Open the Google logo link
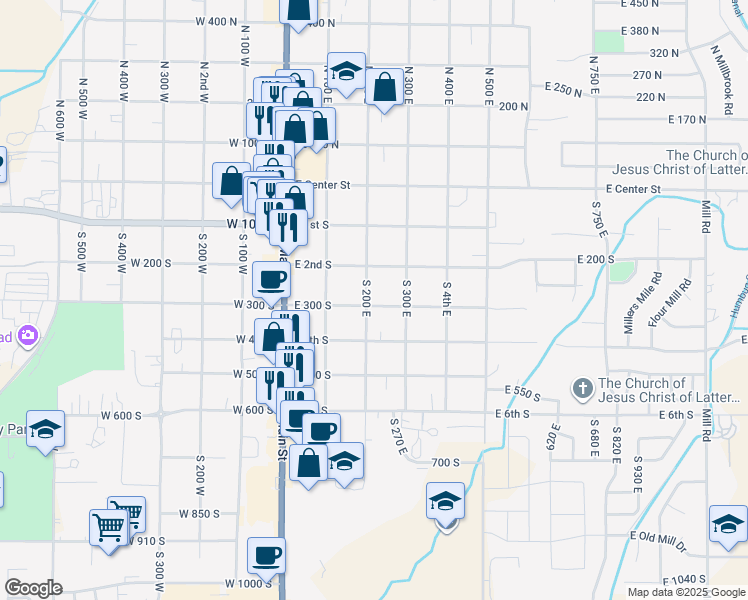This screenshot has height=600, width=748. 33,588
